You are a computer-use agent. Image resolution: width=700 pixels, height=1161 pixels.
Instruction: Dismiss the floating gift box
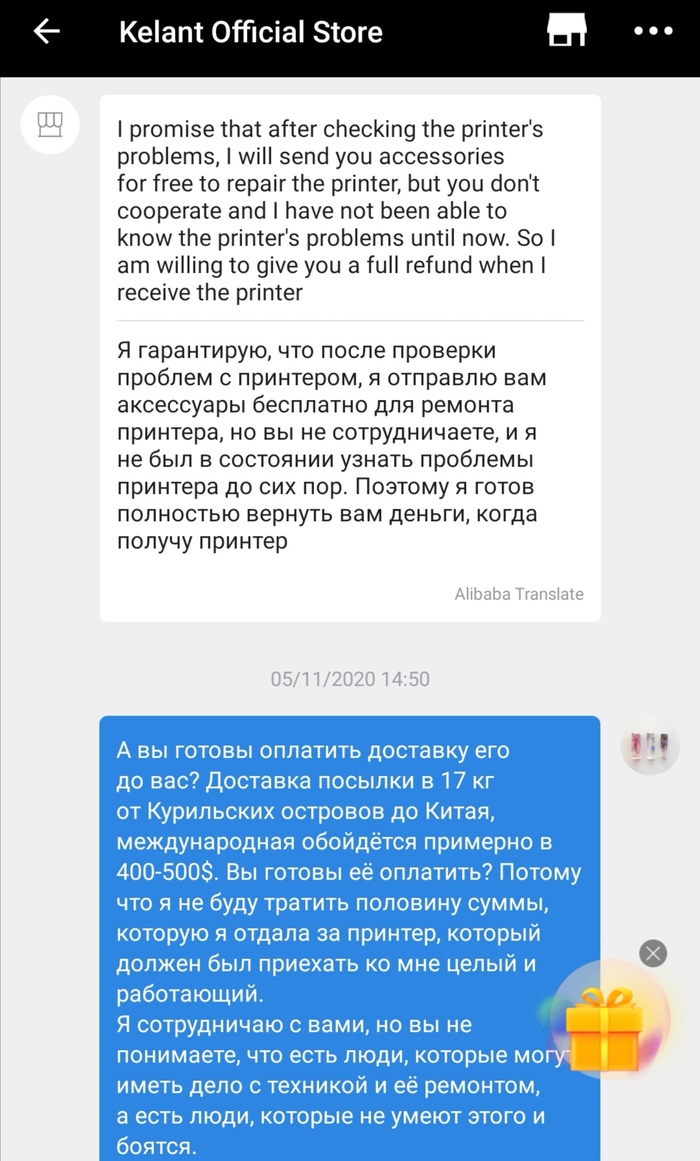click(653, 953)
